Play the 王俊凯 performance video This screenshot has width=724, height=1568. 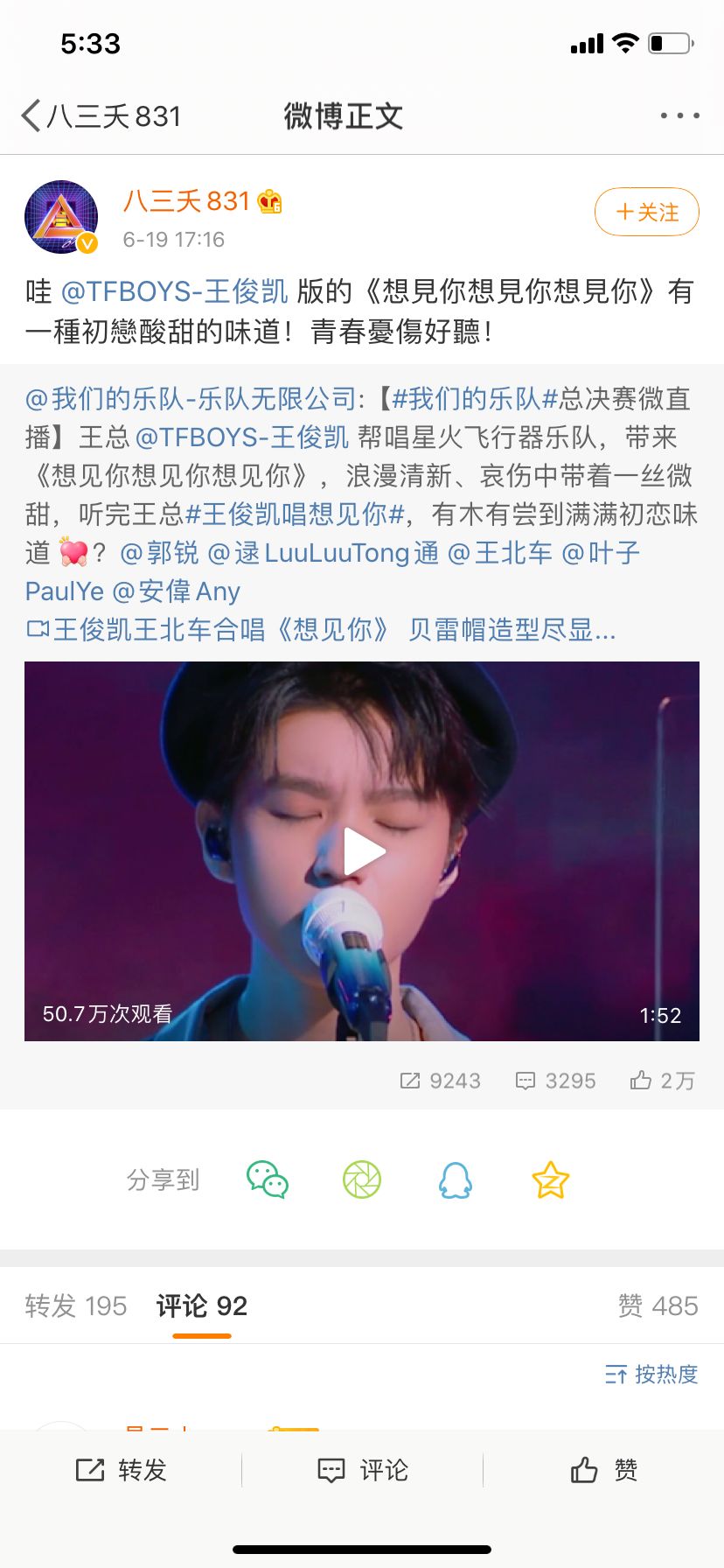[x=362, y=850]
